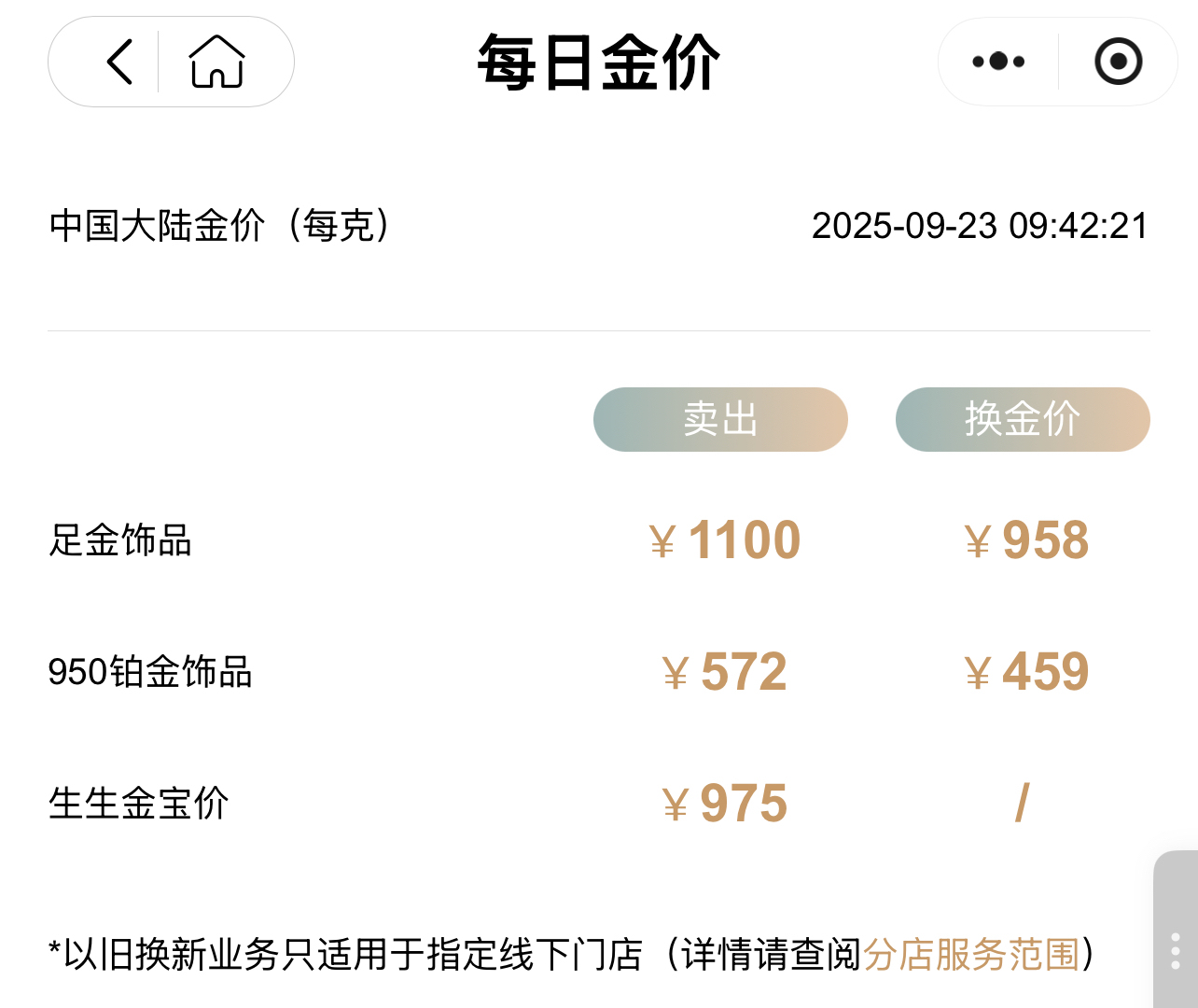The image size is (1198, 1008).
Task: Return to the mini program home
Action: pos(217,63)
